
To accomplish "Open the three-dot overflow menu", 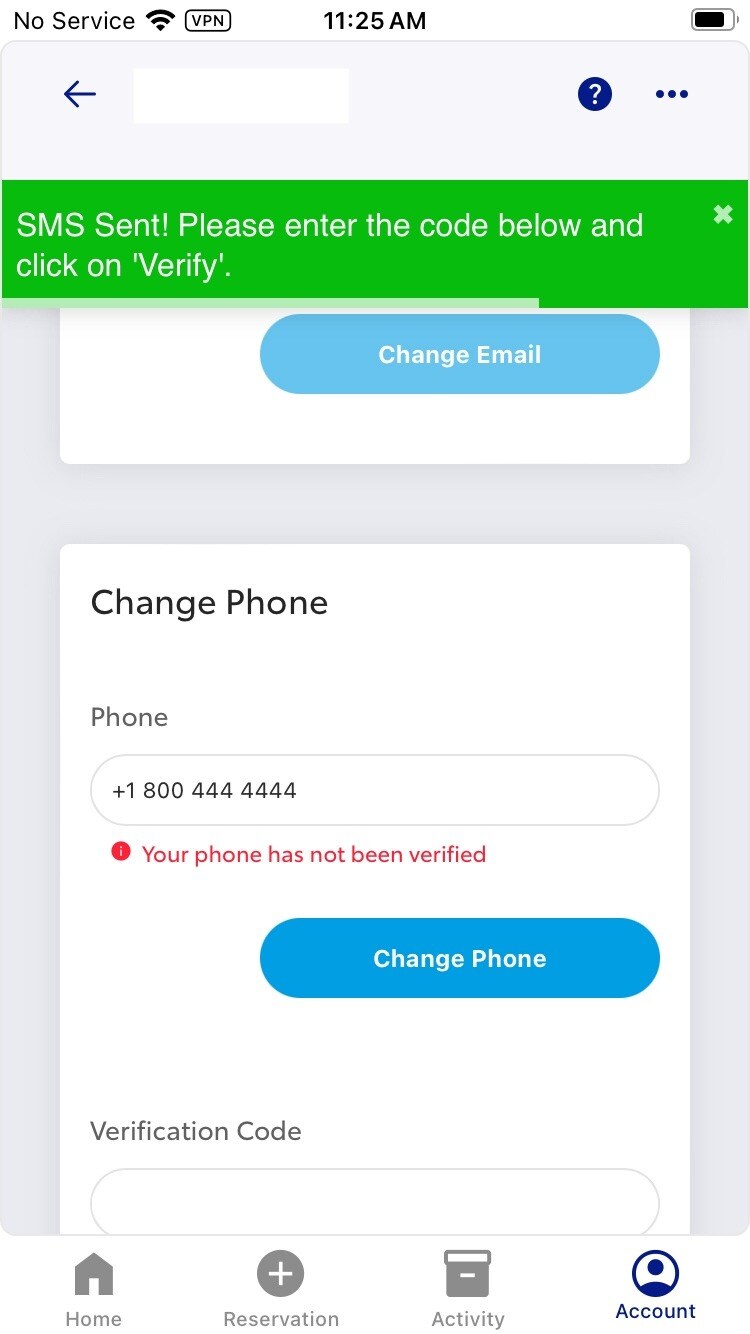I will click(672, 94).
